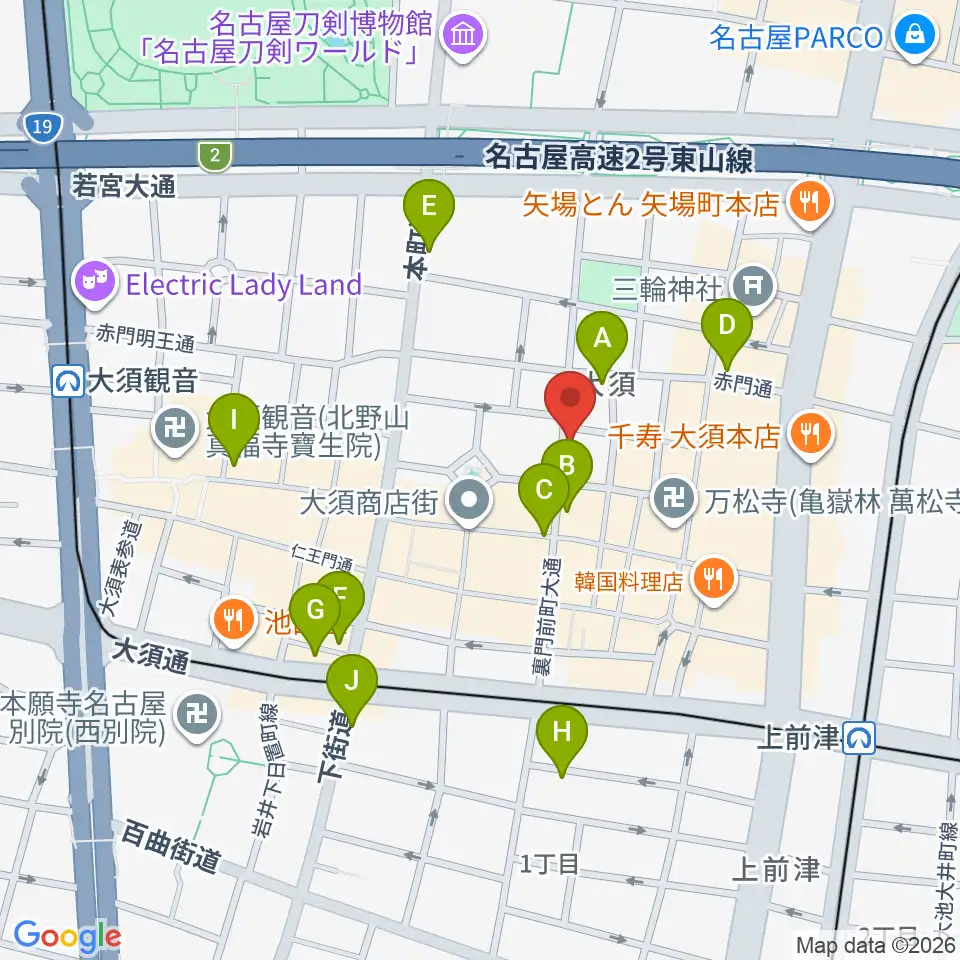Tap the green marker labeled A
This screenshot has width=960, height=960.
[x=602, y=343]
